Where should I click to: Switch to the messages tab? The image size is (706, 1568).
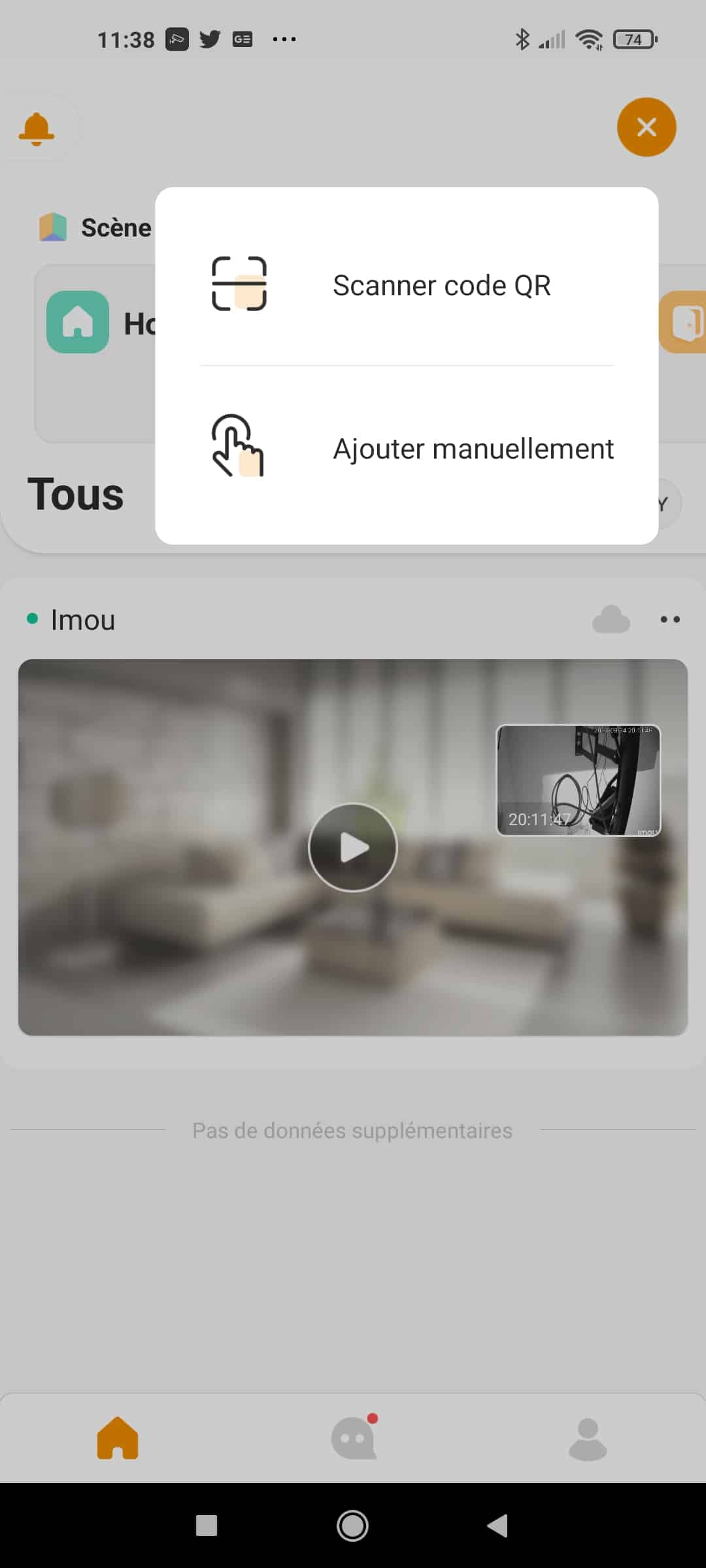(x=354, y=1438)
